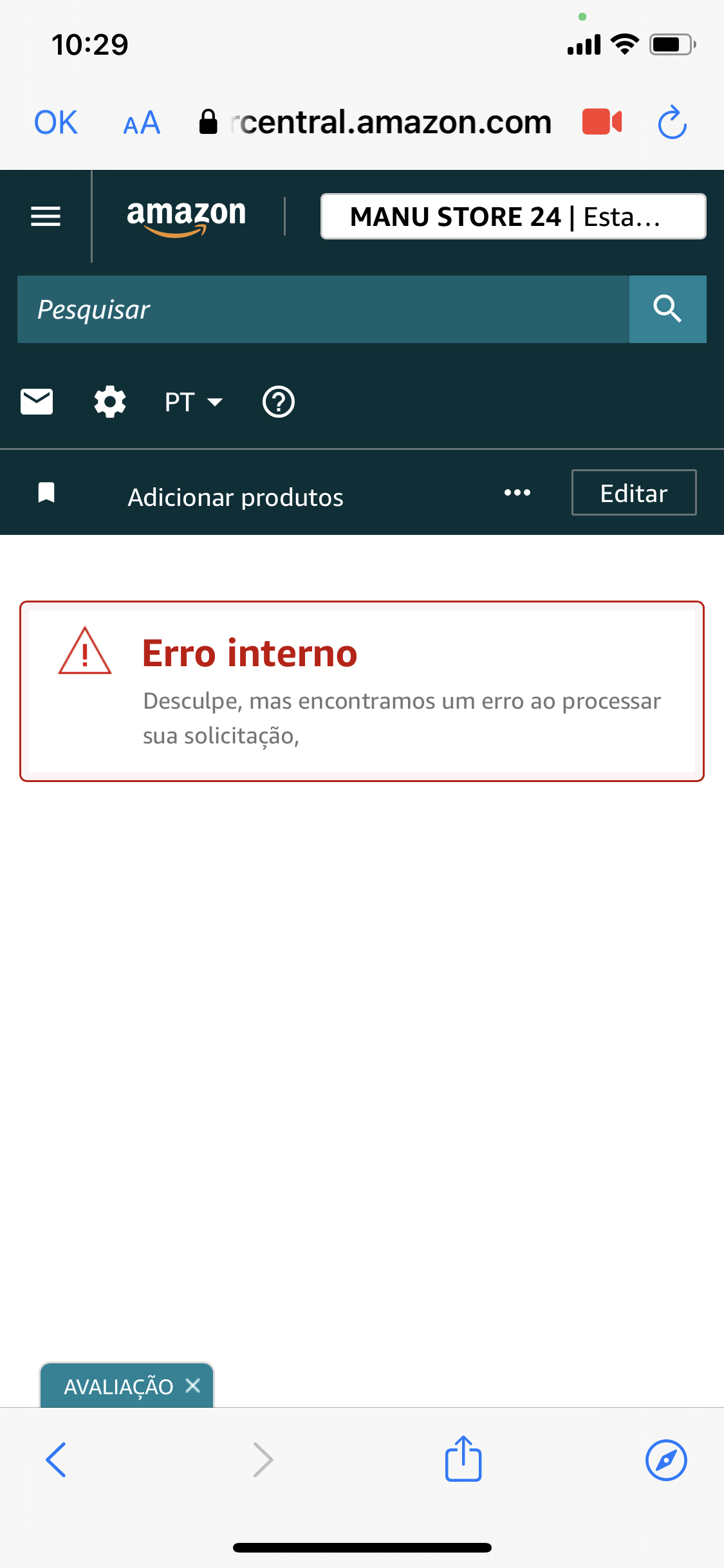724x1568 pixels.
Task: Tap OK in the browser bar
Action: (56, 122)
